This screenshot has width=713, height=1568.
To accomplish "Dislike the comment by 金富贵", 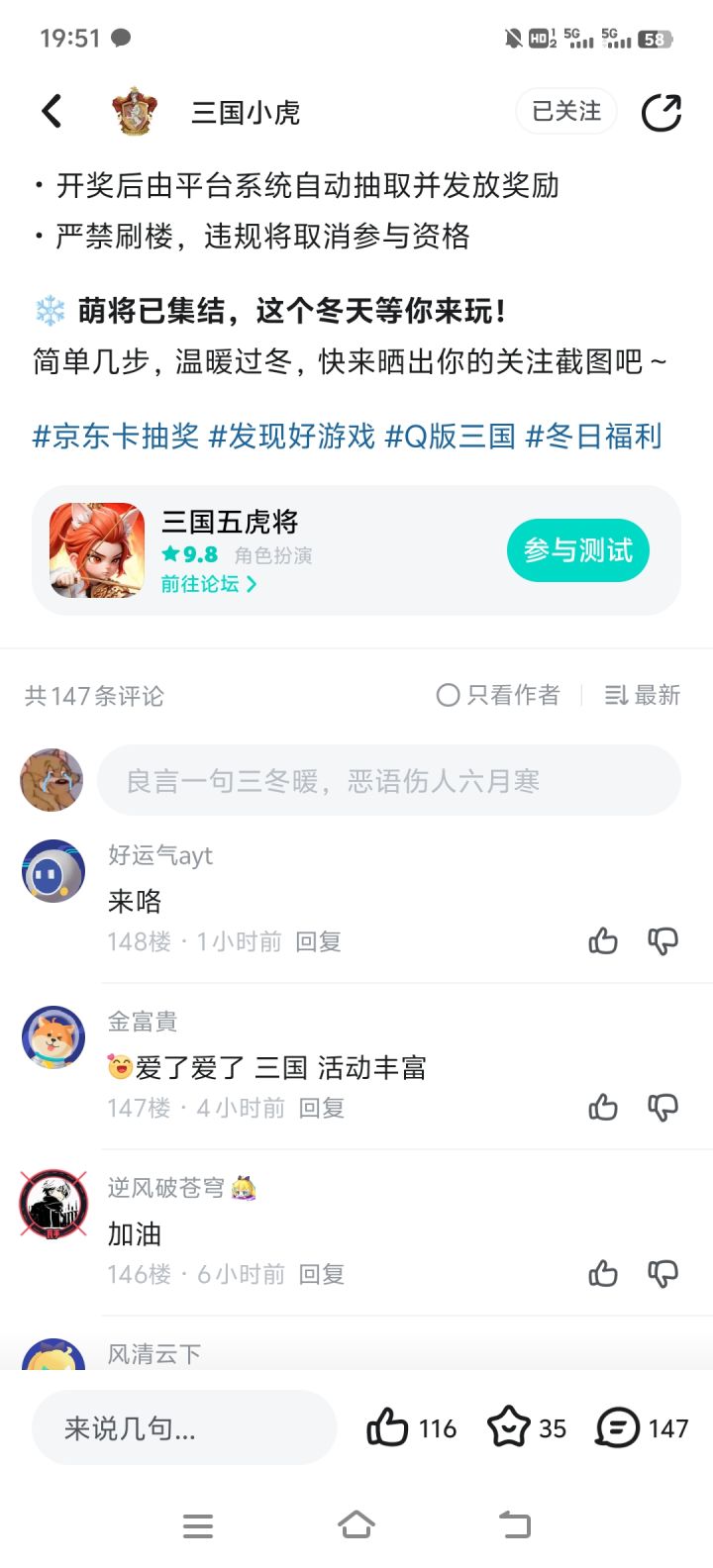I will pyautogui.click(x=662, y=1107).
